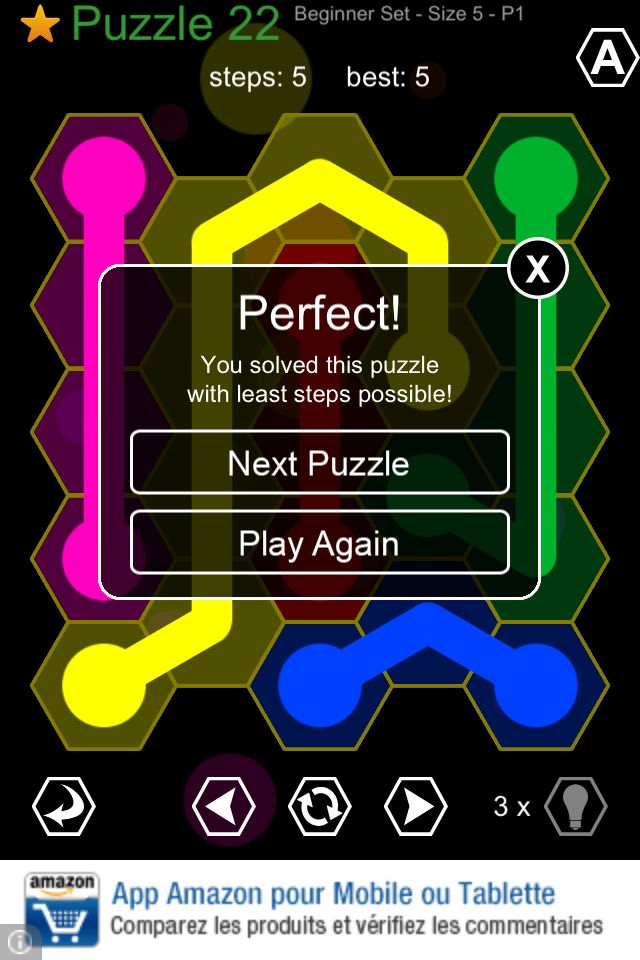Use a hint with the lightbulb

pyautogui.click(x=576, y=806)
